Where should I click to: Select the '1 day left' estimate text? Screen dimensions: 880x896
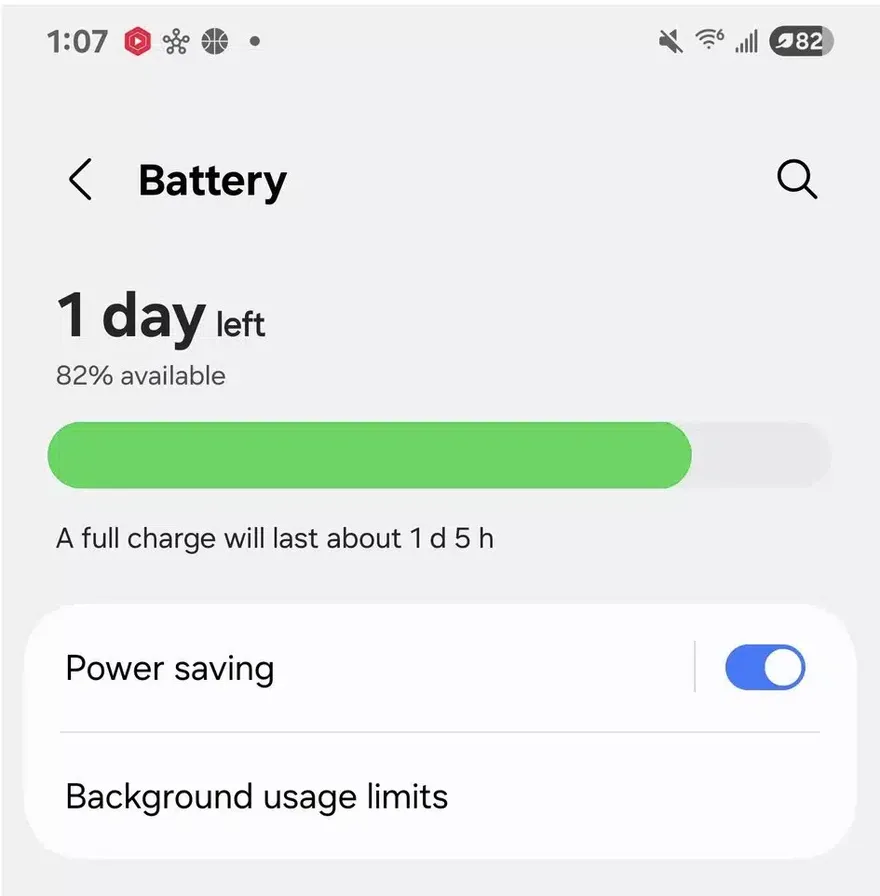[160, 315]
